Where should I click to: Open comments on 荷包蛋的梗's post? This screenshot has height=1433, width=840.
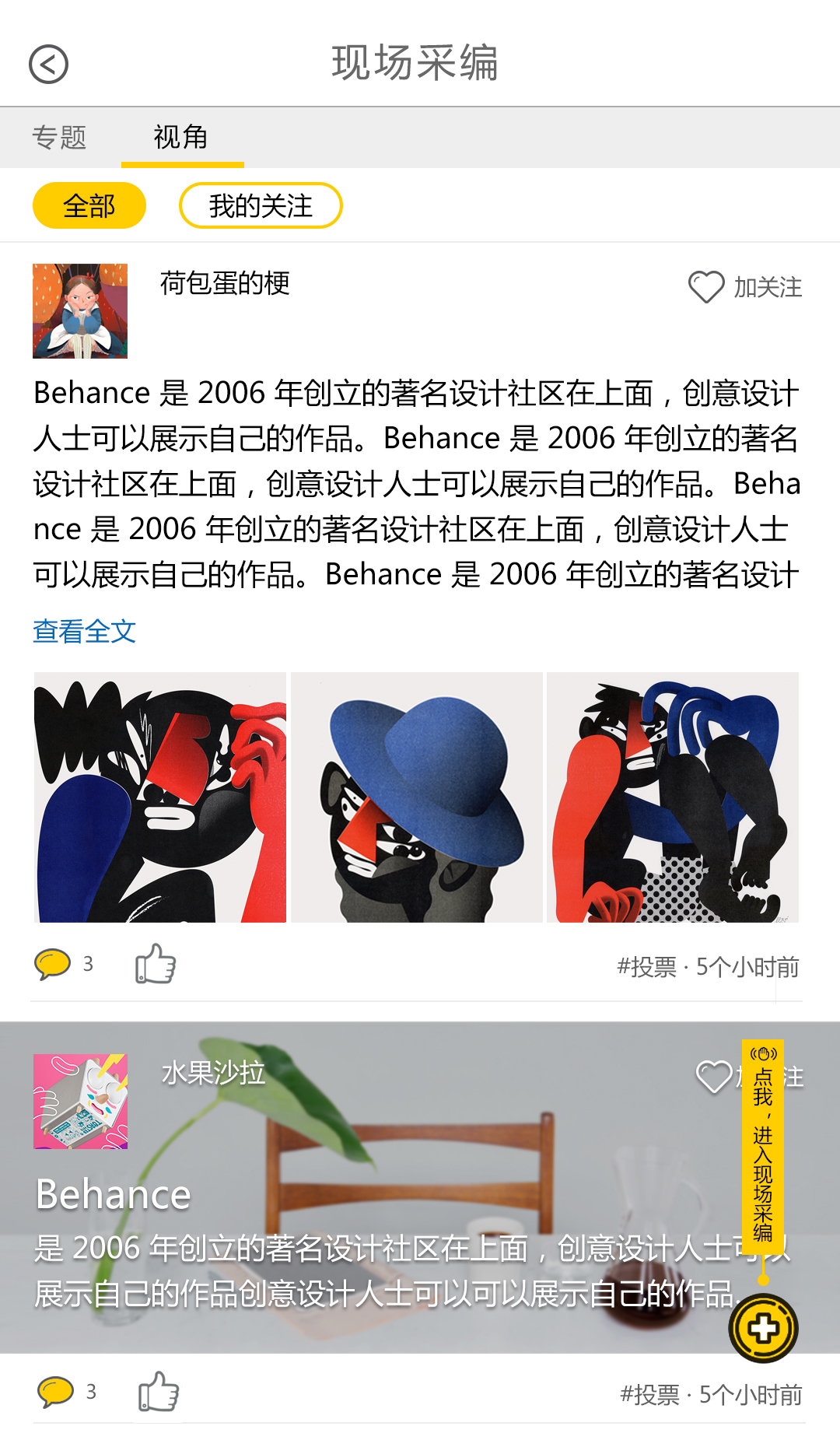coord(54,964)
